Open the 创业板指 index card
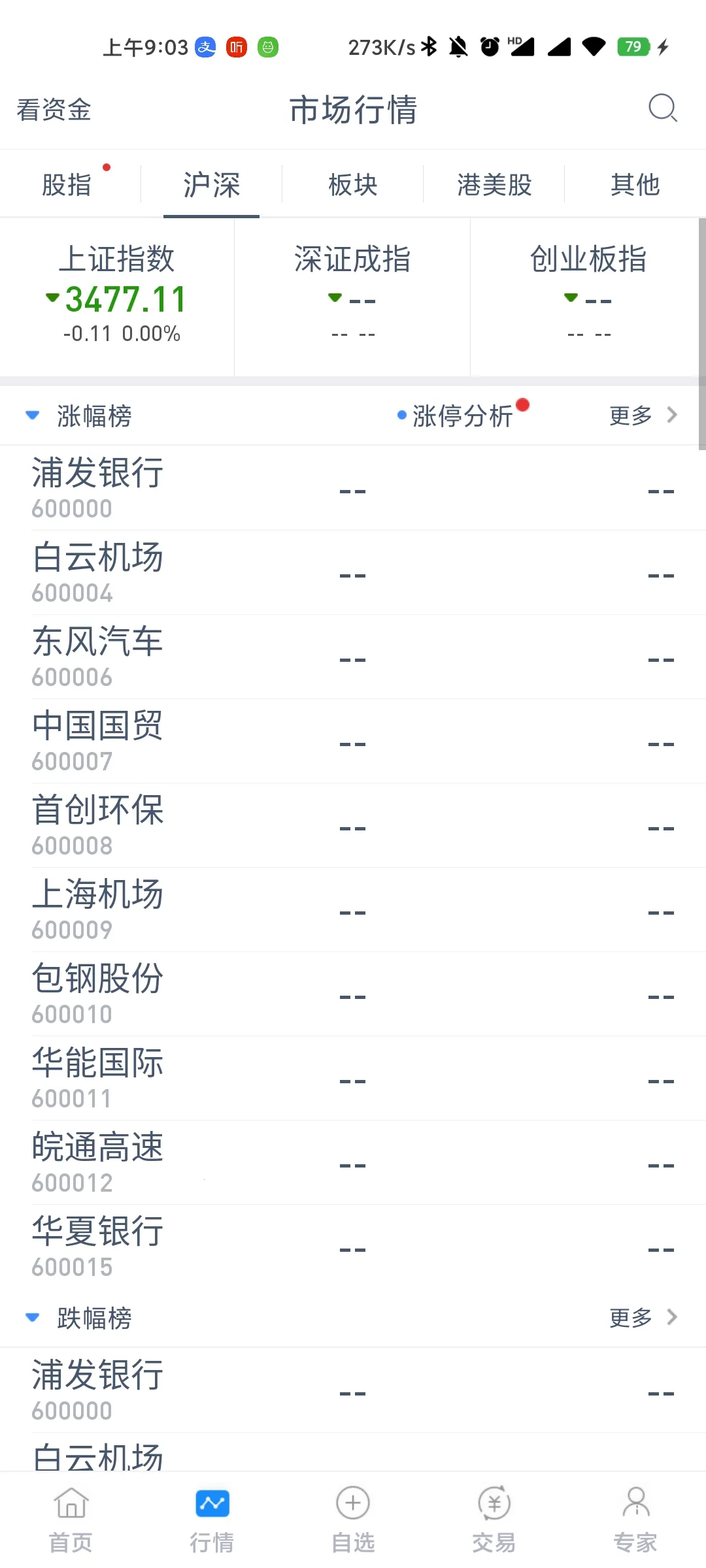Image resolution: width=706 pixels, height=1568 pixels. click(588, 295)
